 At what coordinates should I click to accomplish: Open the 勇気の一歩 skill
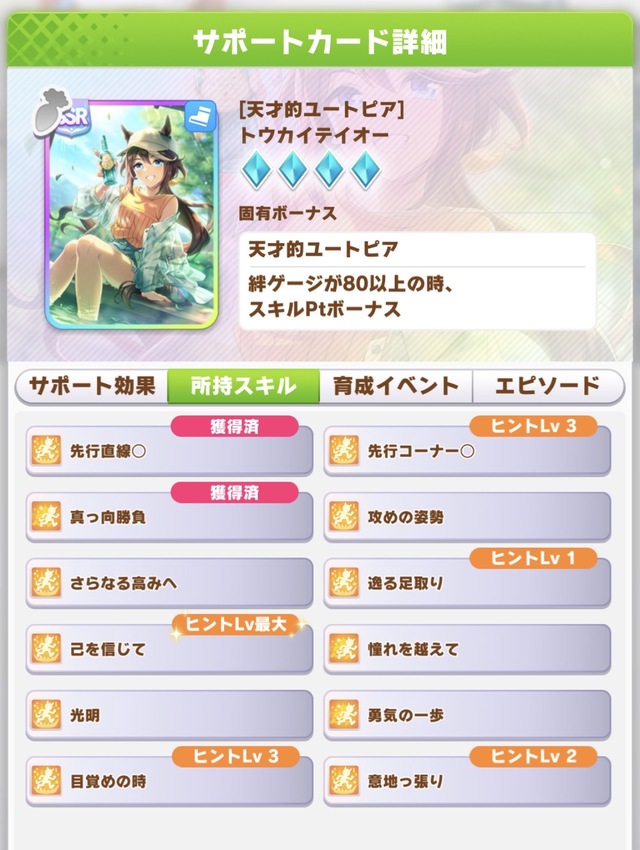(x=468, y=715)
